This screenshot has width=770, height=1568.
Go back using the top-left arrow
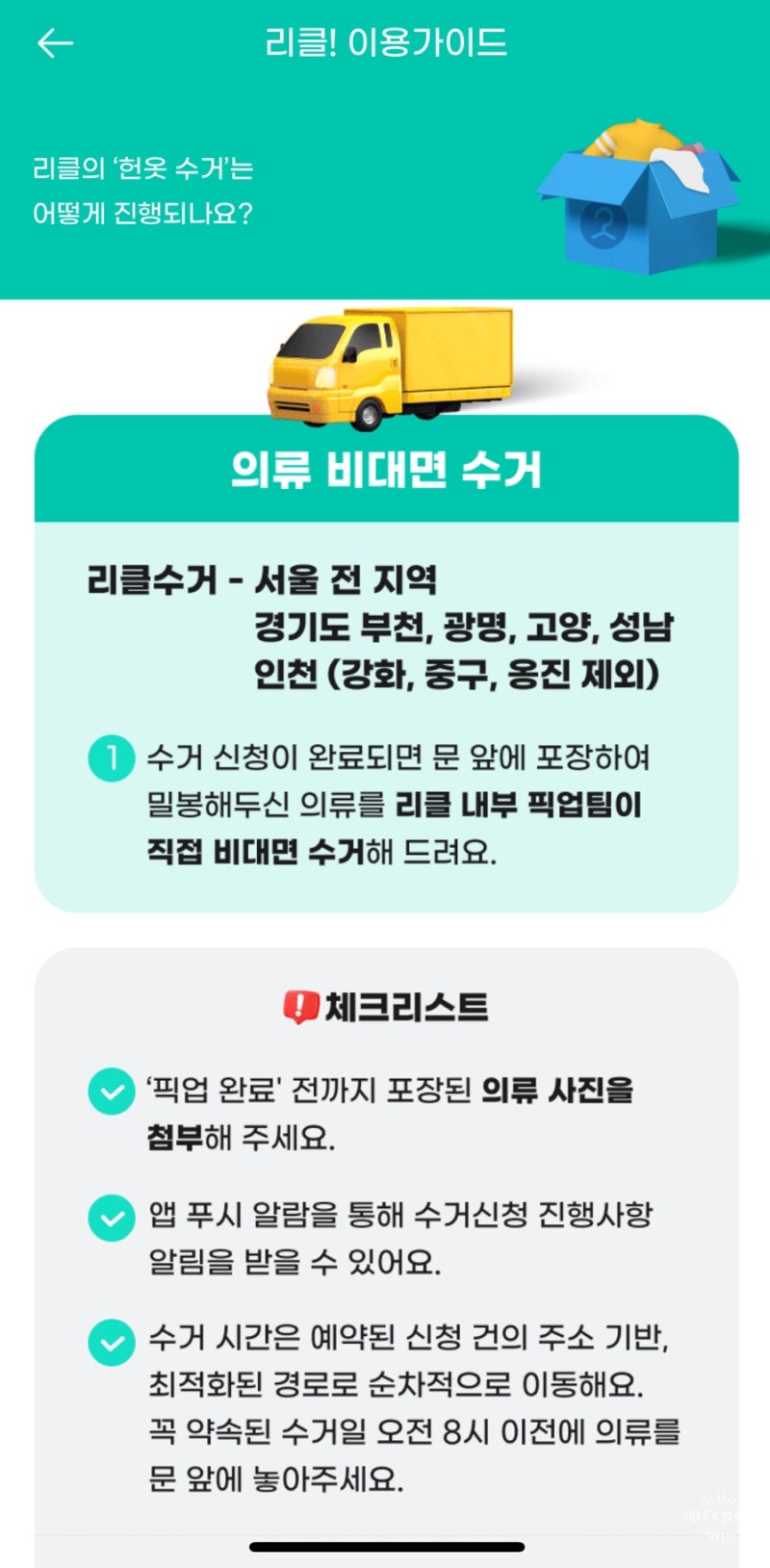[55, 43]
